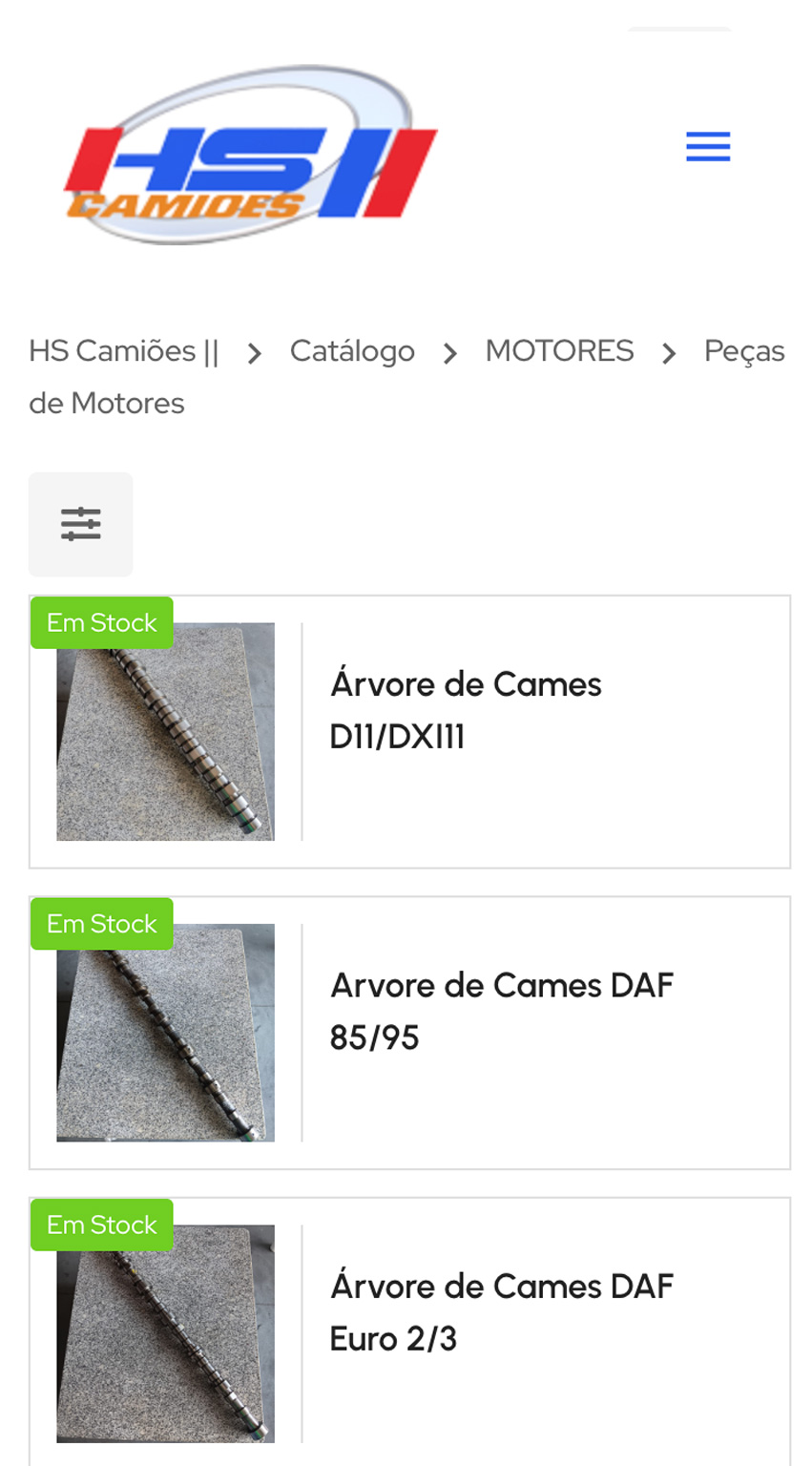Open the filter options button
The height and width of the screenshot is (1466, 812).
(x=81, y=524)
